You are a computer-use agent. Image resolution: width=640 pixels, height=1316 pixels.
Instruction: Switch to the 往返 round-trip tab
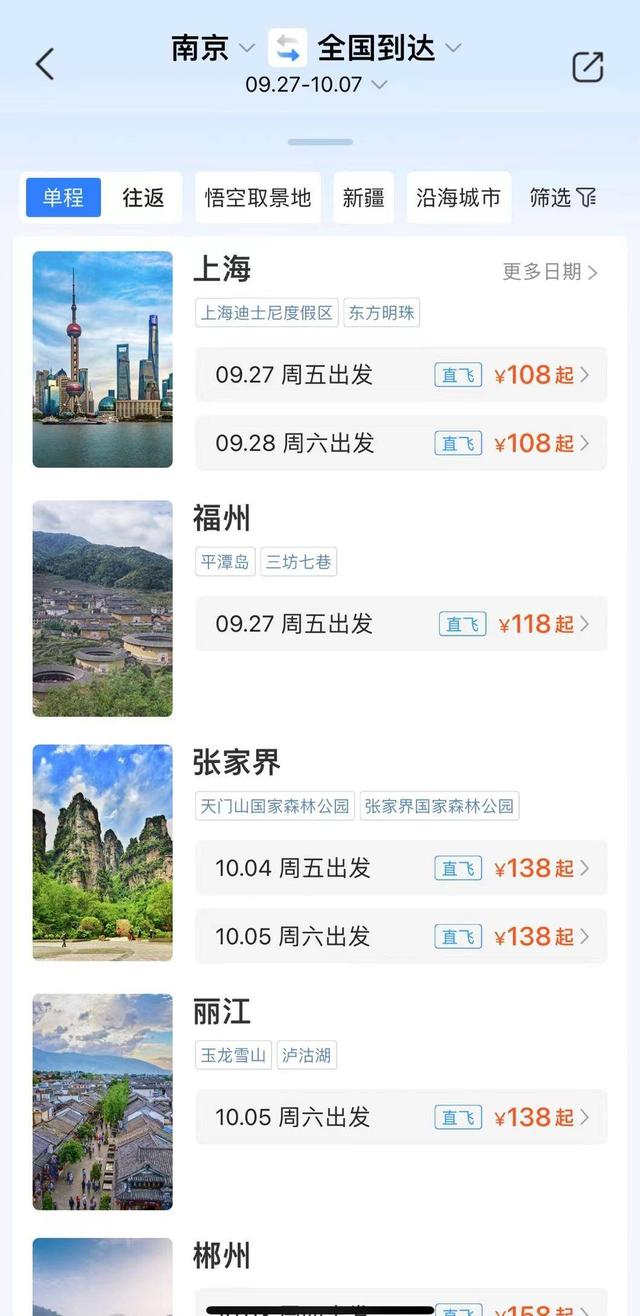coord(143,197)
